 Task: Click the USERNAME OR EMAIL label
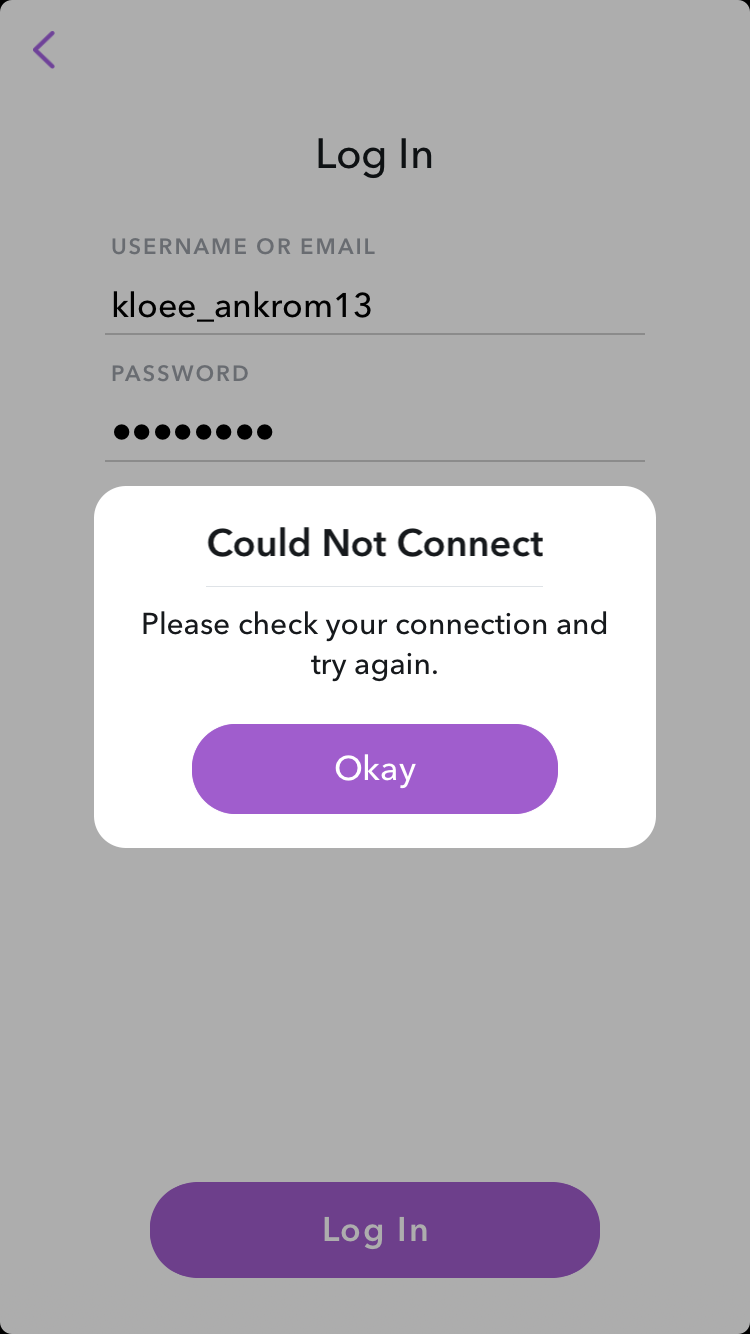point(243,246)
